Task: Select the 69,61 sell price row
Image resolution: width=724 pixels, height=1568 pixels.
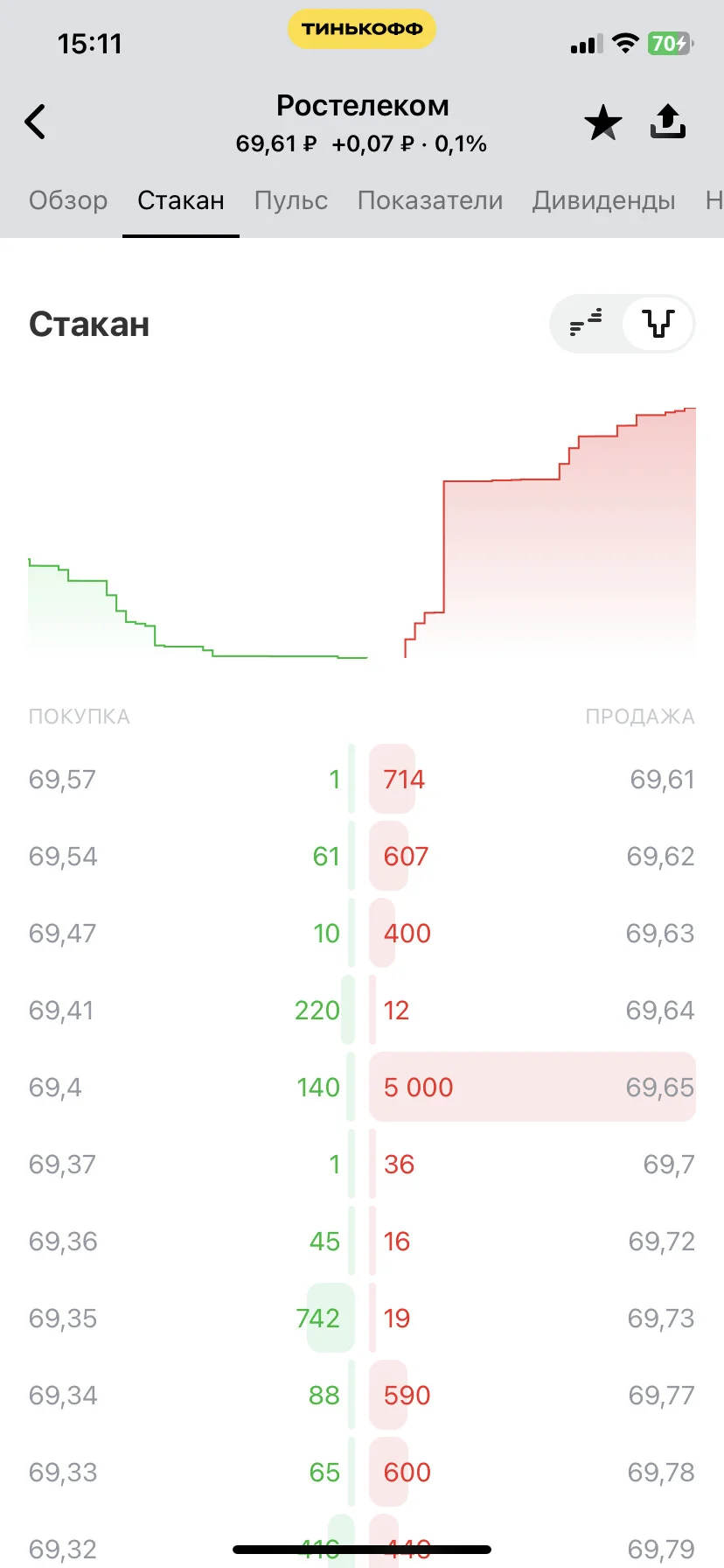Action: 533,779
